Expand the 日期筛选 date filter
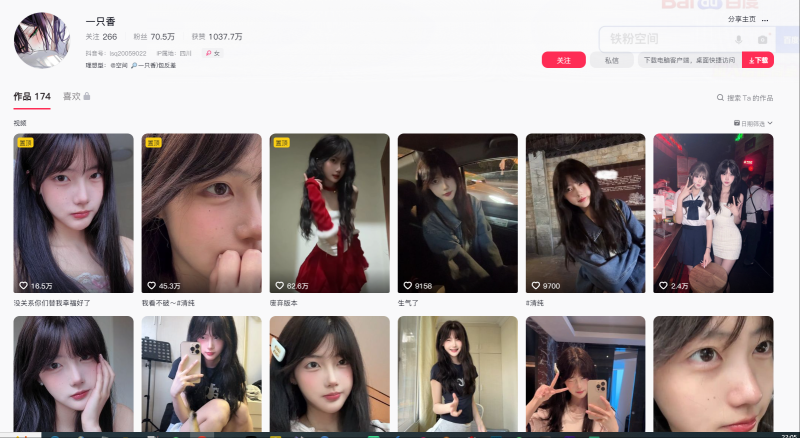The width and height of the screenshot is (800, 438). coord(753,123)
